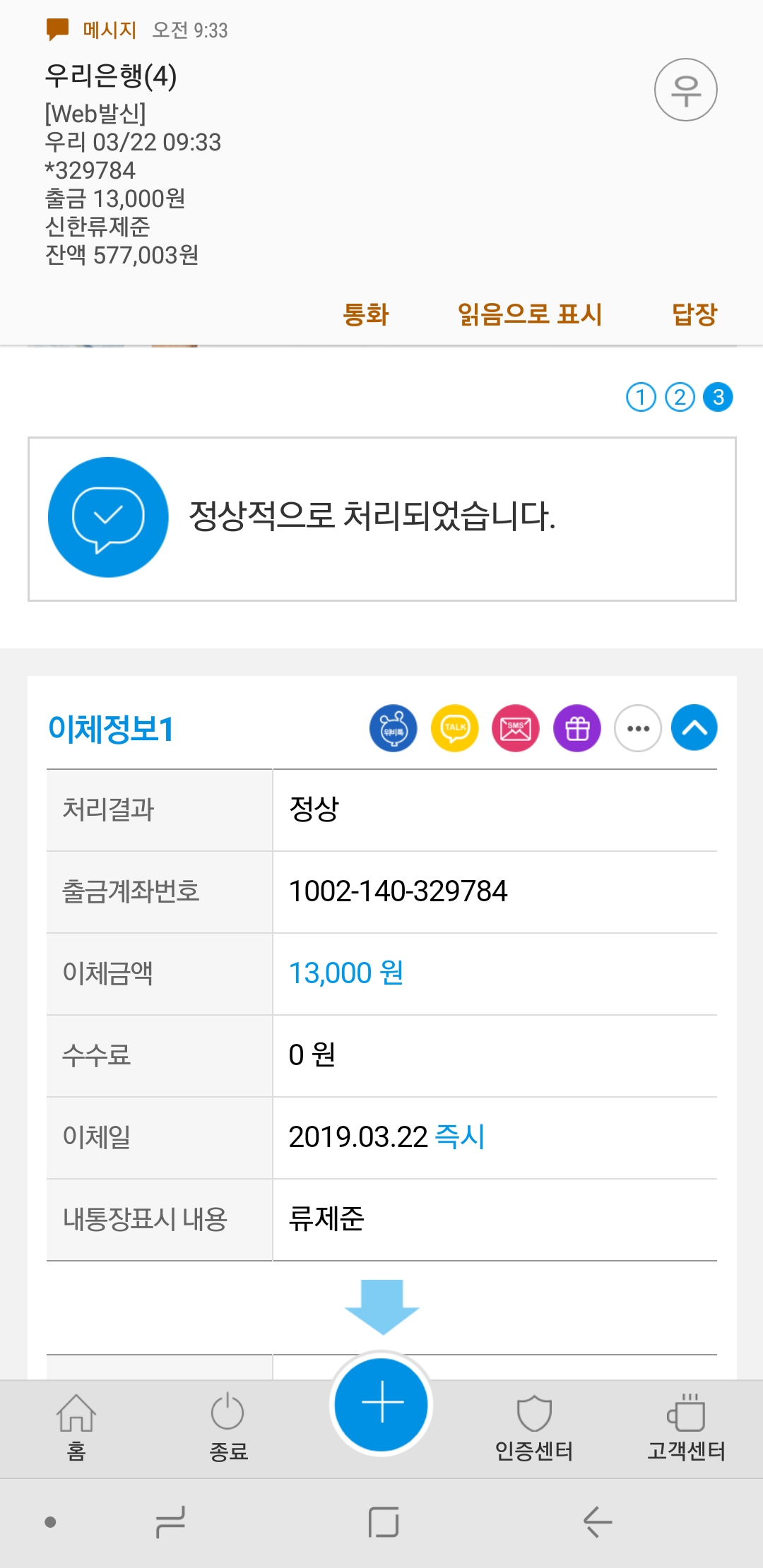This screenshot has width=763, height=1568.
Task: Collapse the 이체정보1 section
Action: pos(694,728)
